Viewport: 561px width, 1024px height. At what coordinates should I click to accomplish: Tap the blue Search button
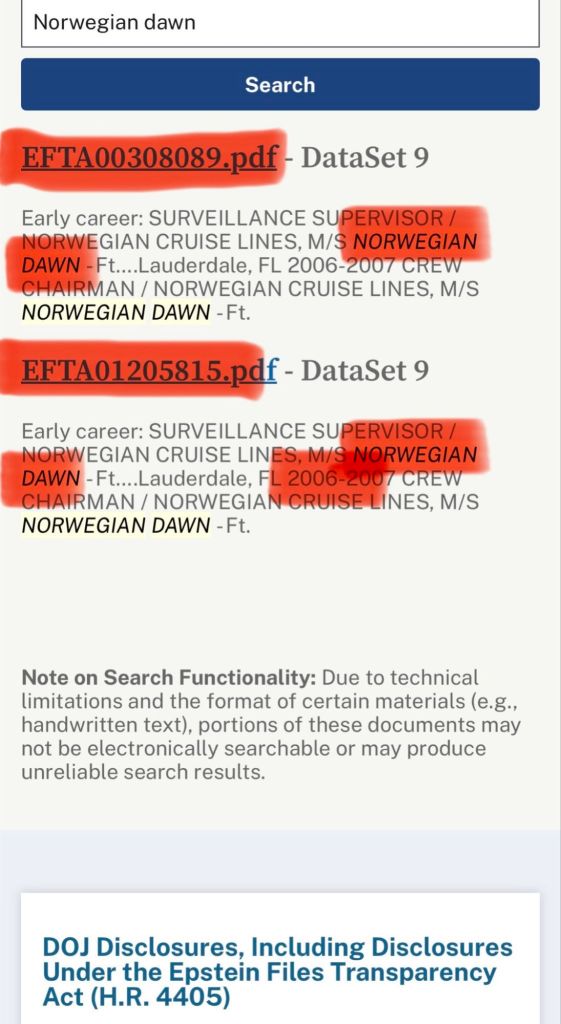tap(280, 84)
